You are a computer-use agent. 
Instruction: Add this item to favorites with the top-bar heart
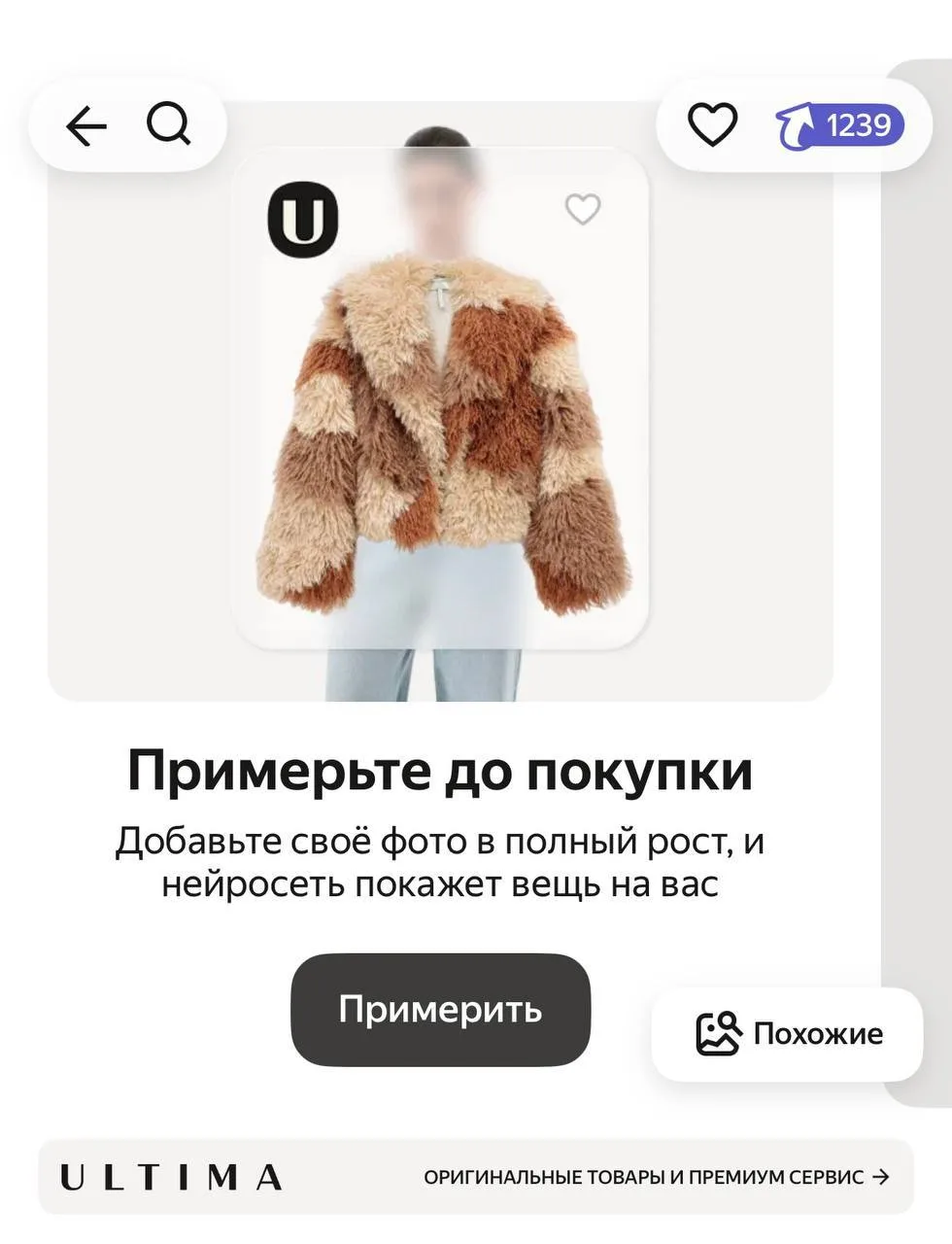712,125
